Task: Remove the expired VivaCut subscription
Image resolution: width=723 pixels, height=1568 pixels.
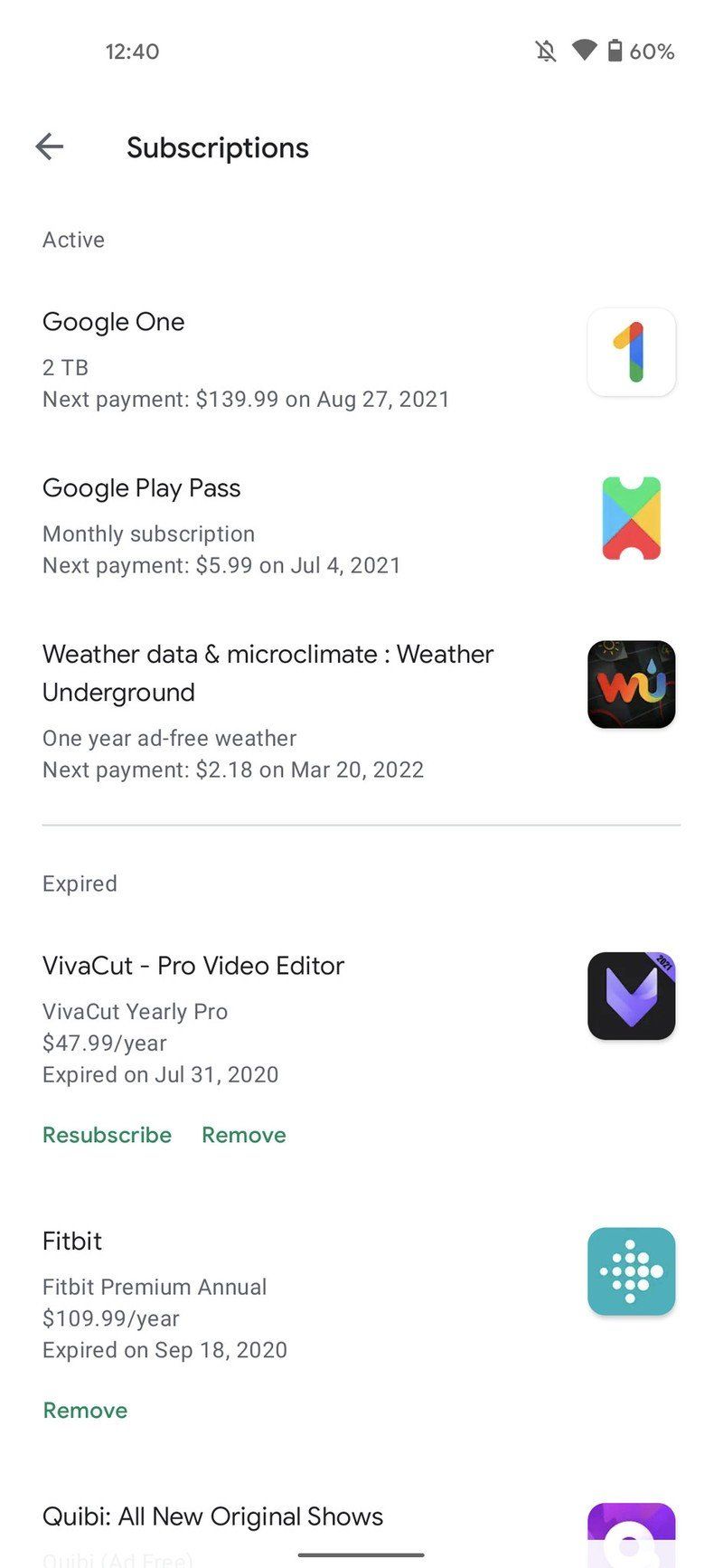Action: (x=243, y=1135)
